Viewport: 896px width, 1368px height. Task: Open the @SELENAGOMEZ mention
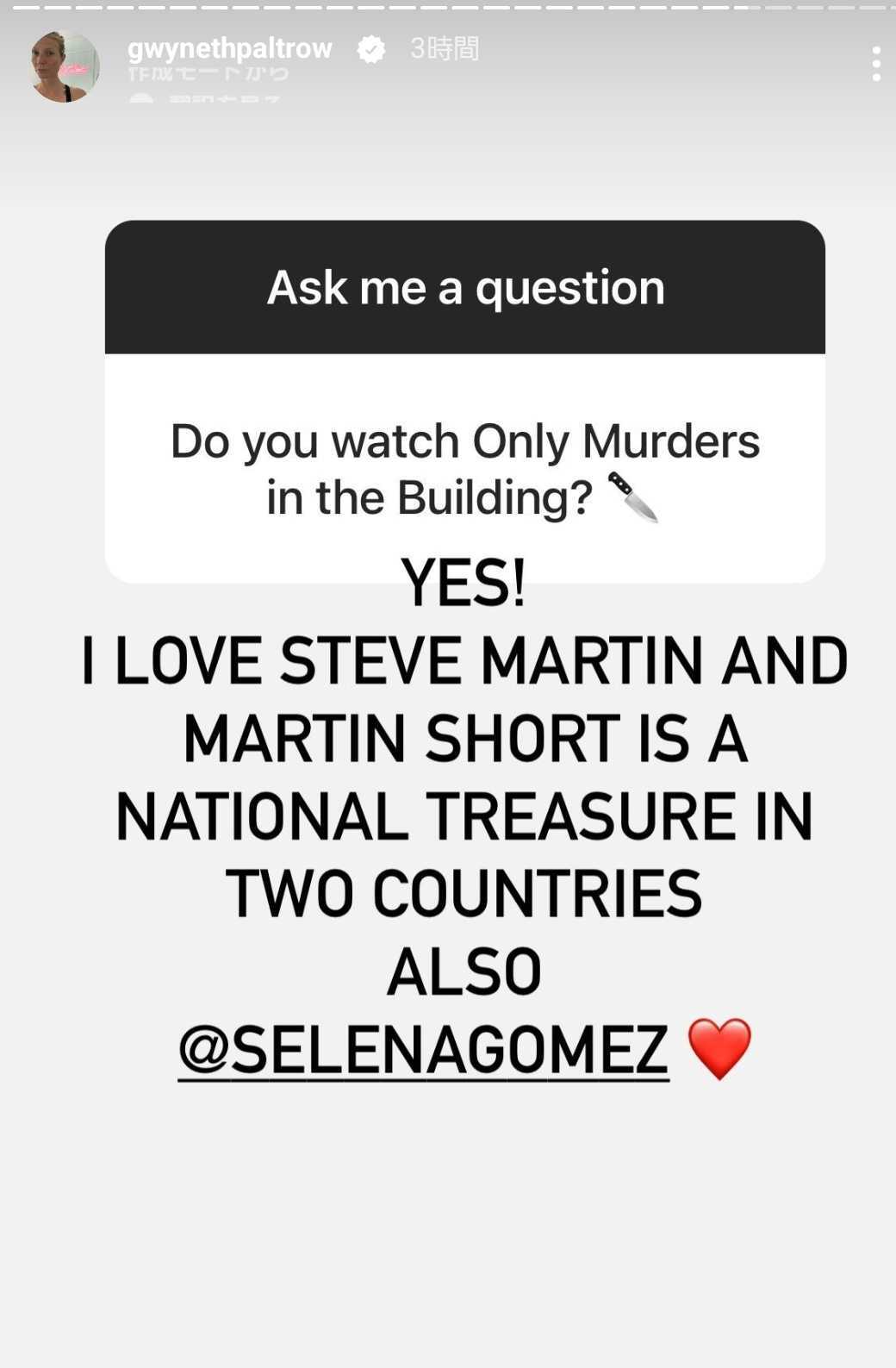(423, 1049)
